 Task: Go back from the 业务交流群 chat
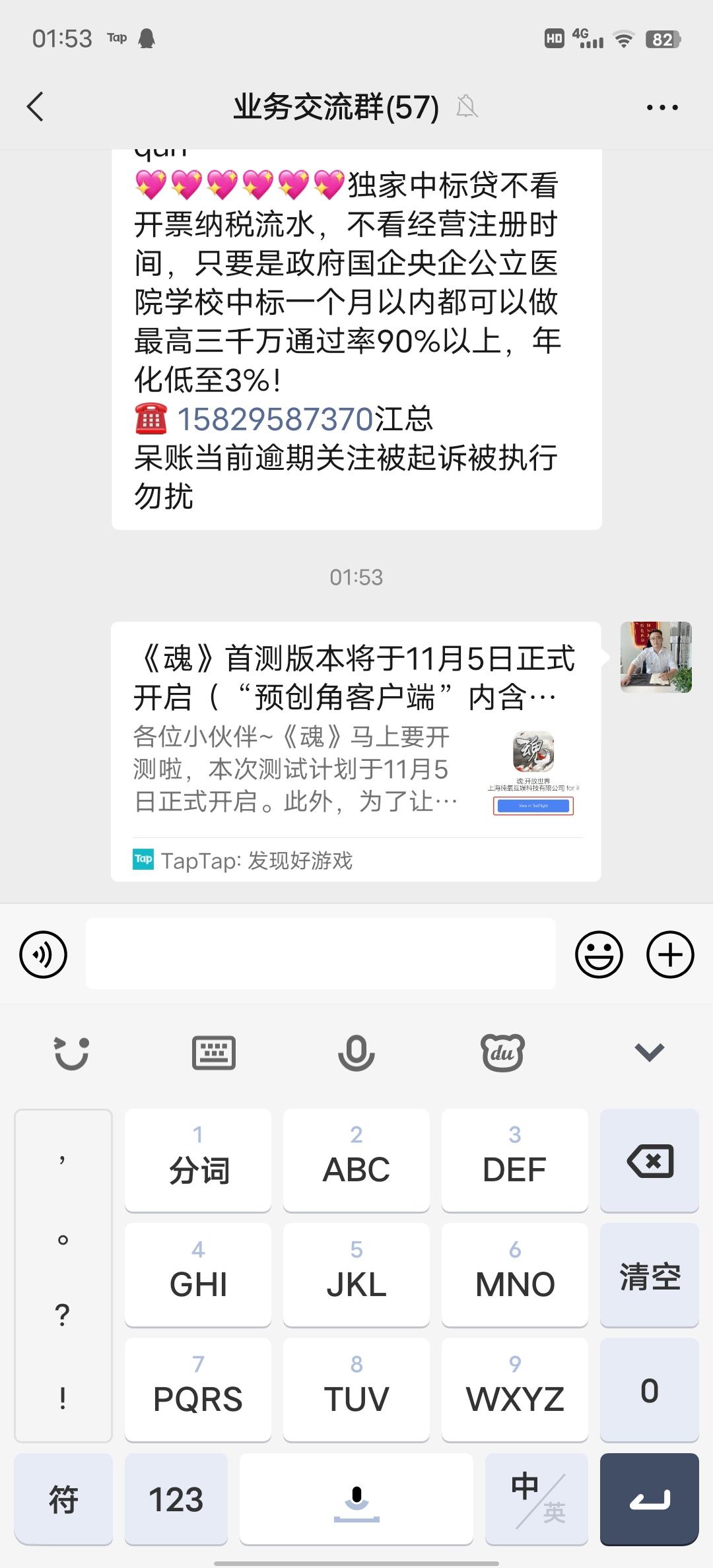pos(36,107)
